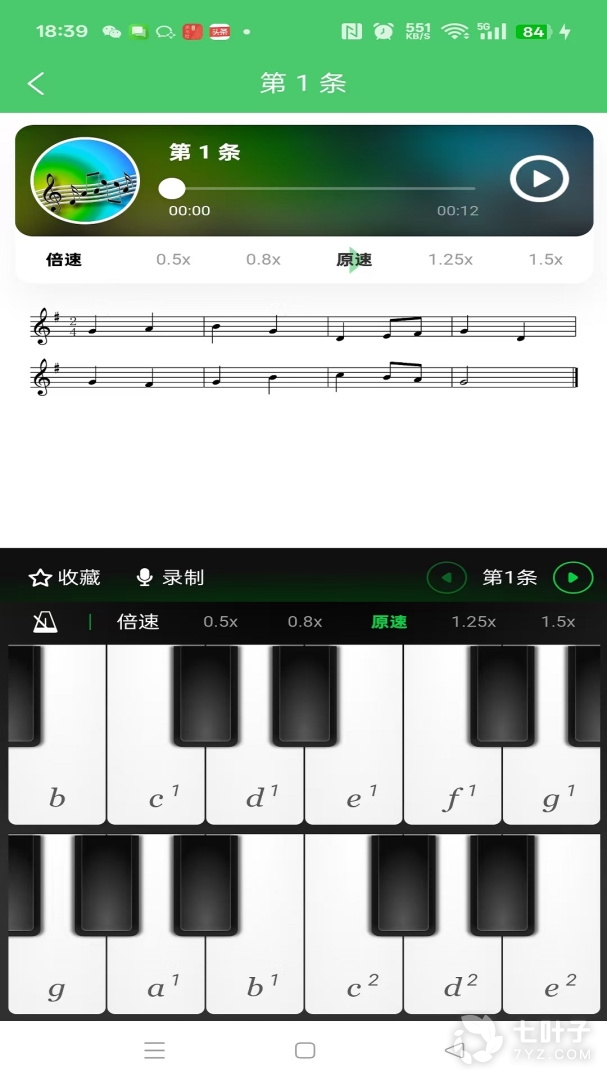Play the g¹ piano key

tap(552, 790)
